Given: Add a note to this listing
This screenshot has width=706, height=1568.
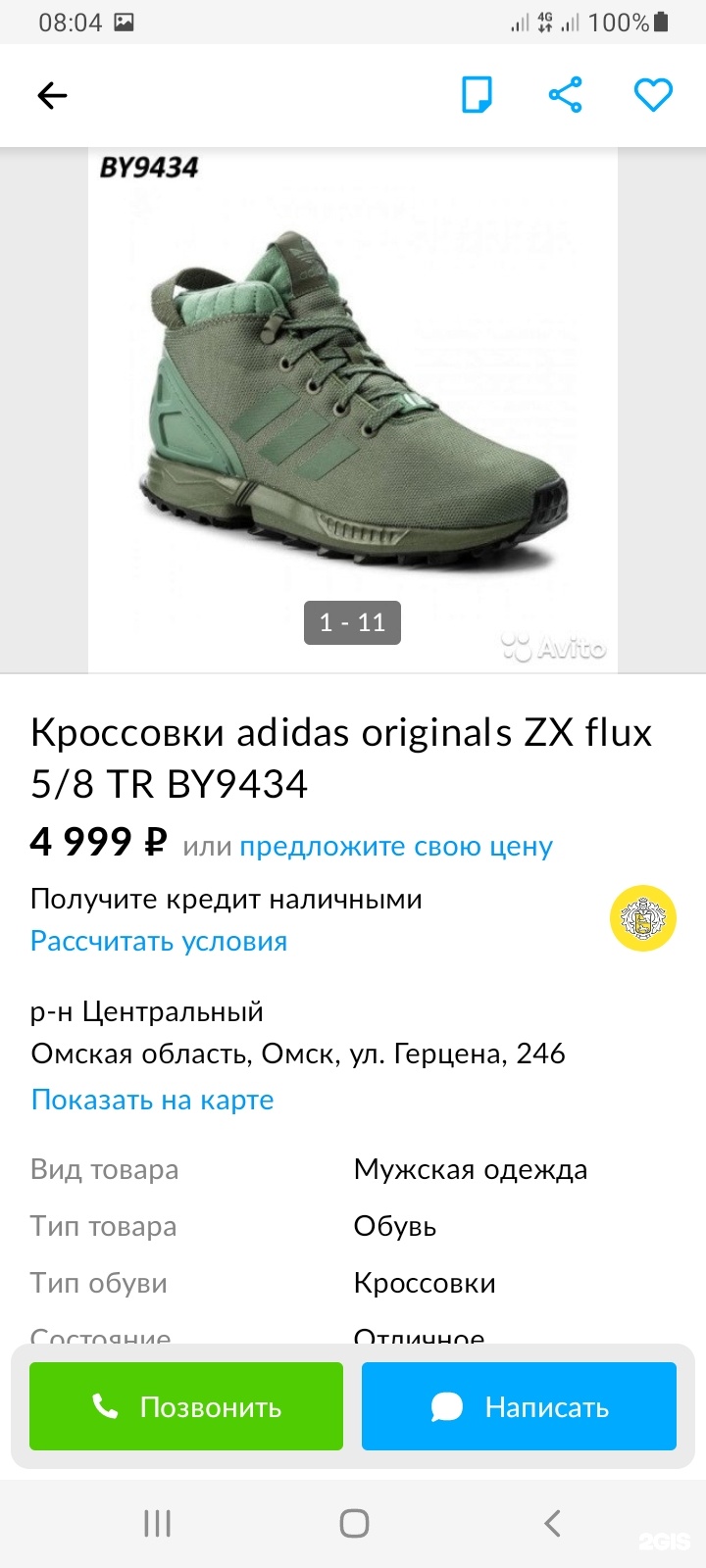Looking at the screenshot, I should click(478, 95).
